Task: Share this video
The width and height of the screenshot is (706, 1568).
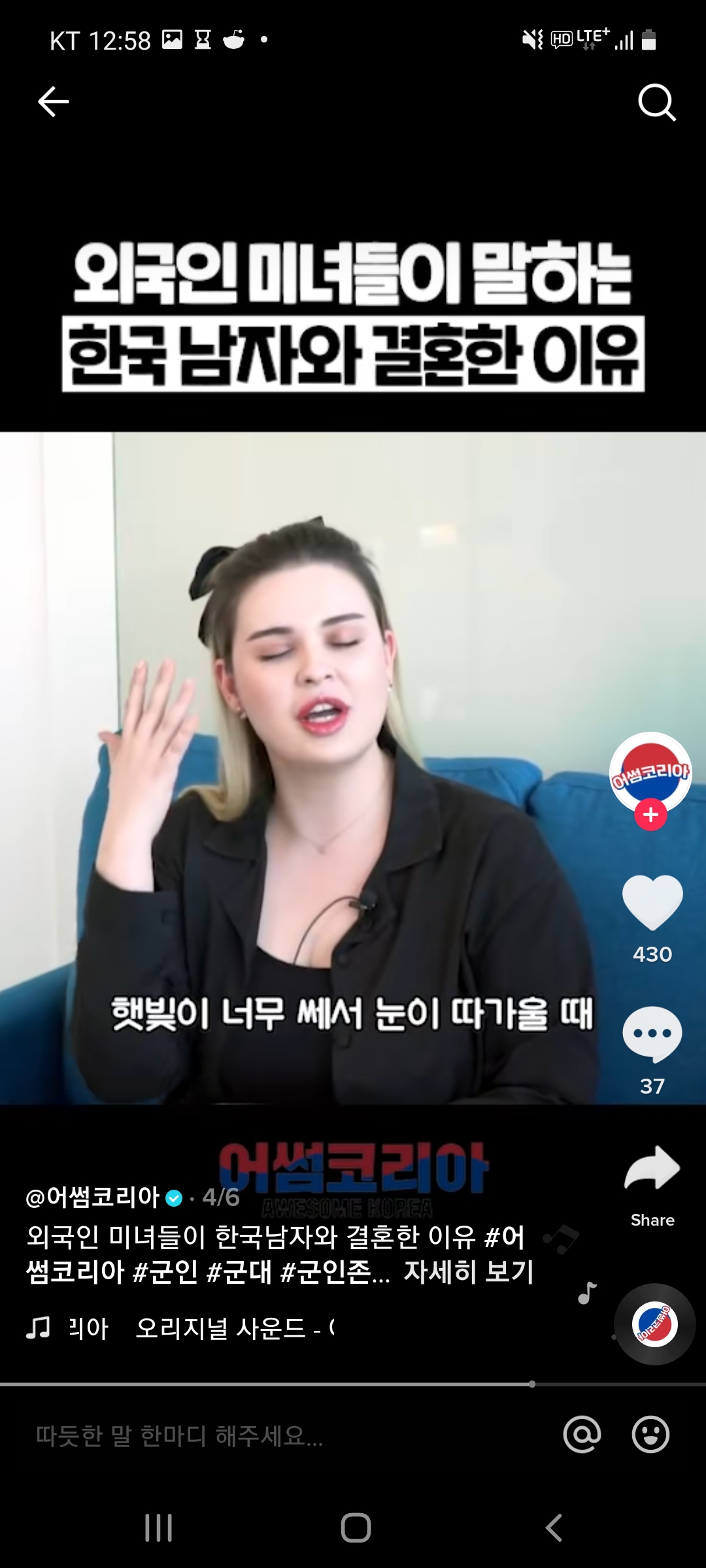Action: coord(652,1169)
